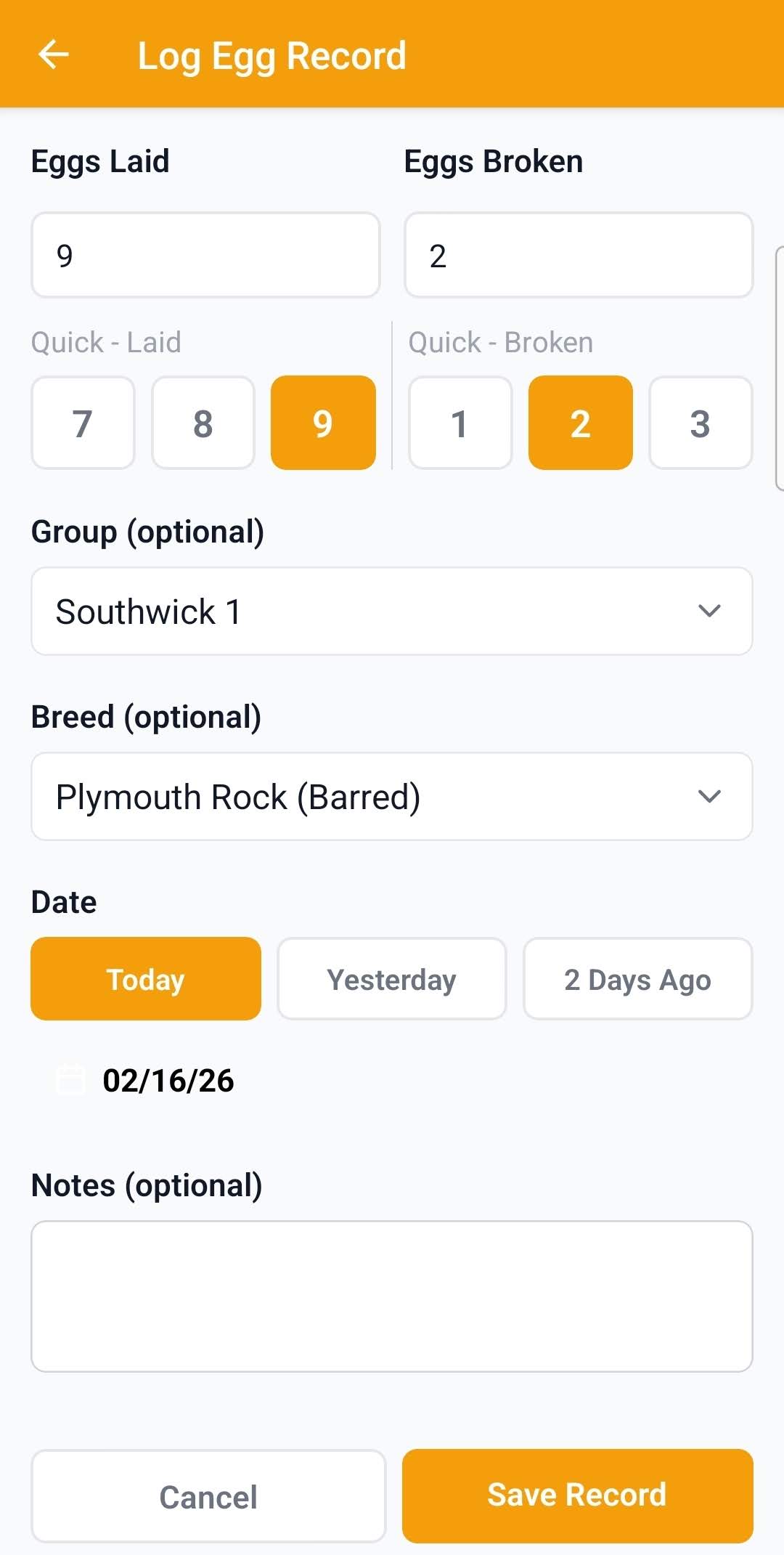Screen dimensions: 784x1555
Task: Select quick-broken value 3
Action: (700, 423)
